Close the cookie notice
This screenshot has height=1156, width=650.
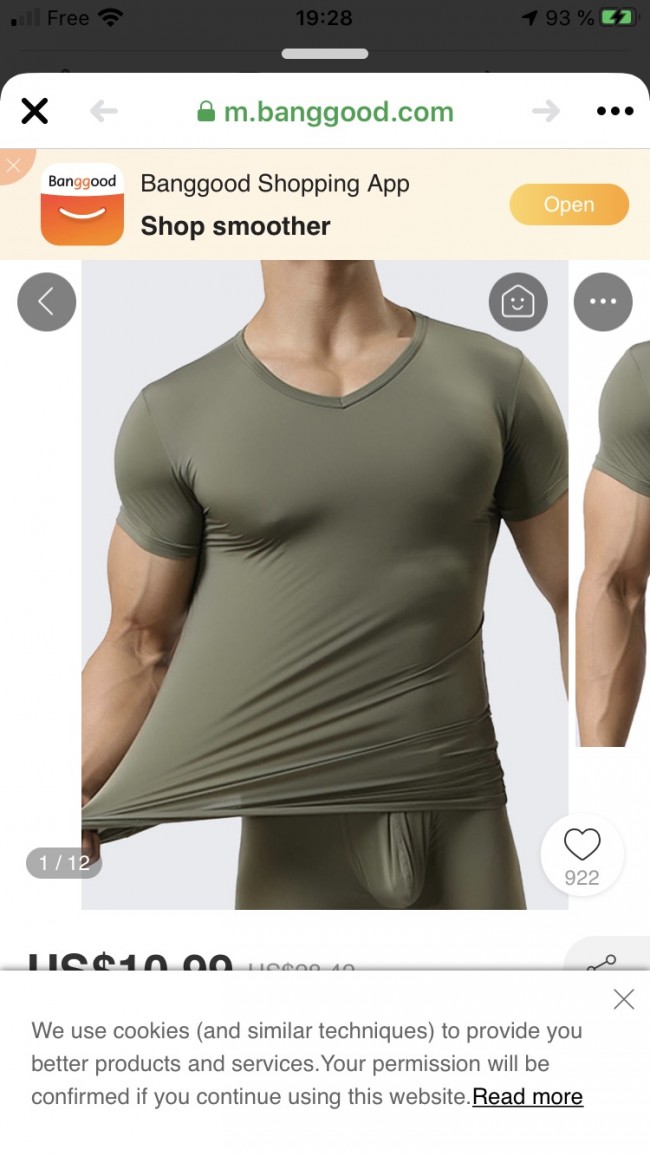623,999
